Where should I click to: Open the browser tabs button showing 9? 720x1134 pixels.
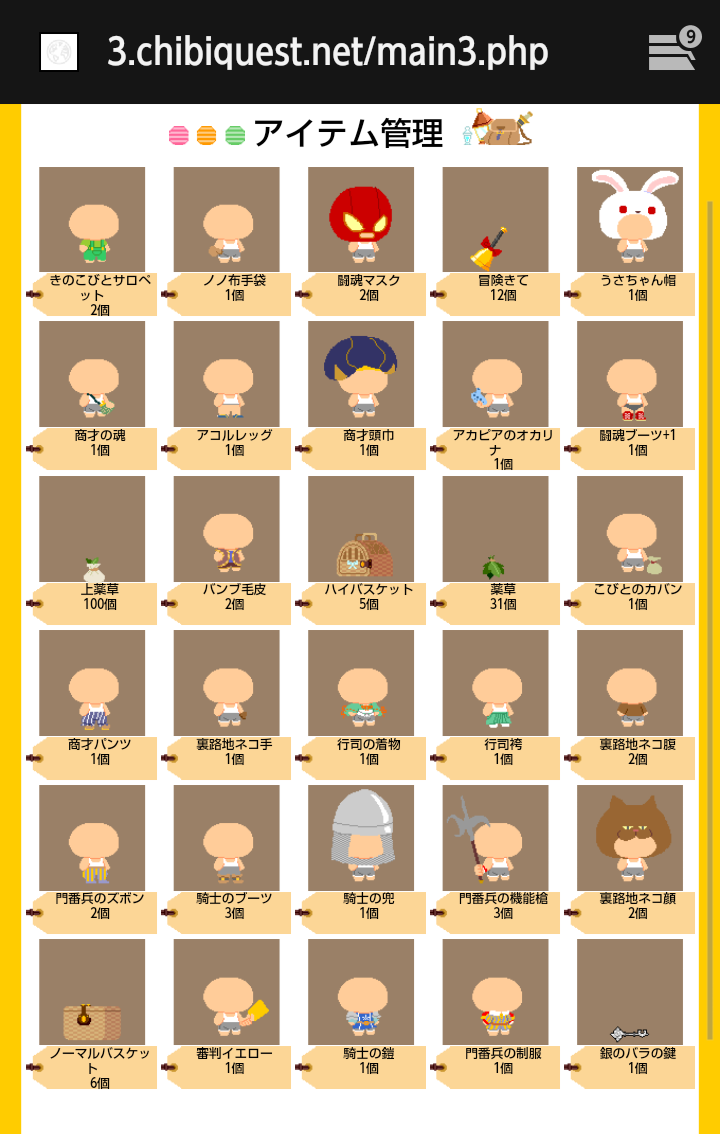coord(674,51)
